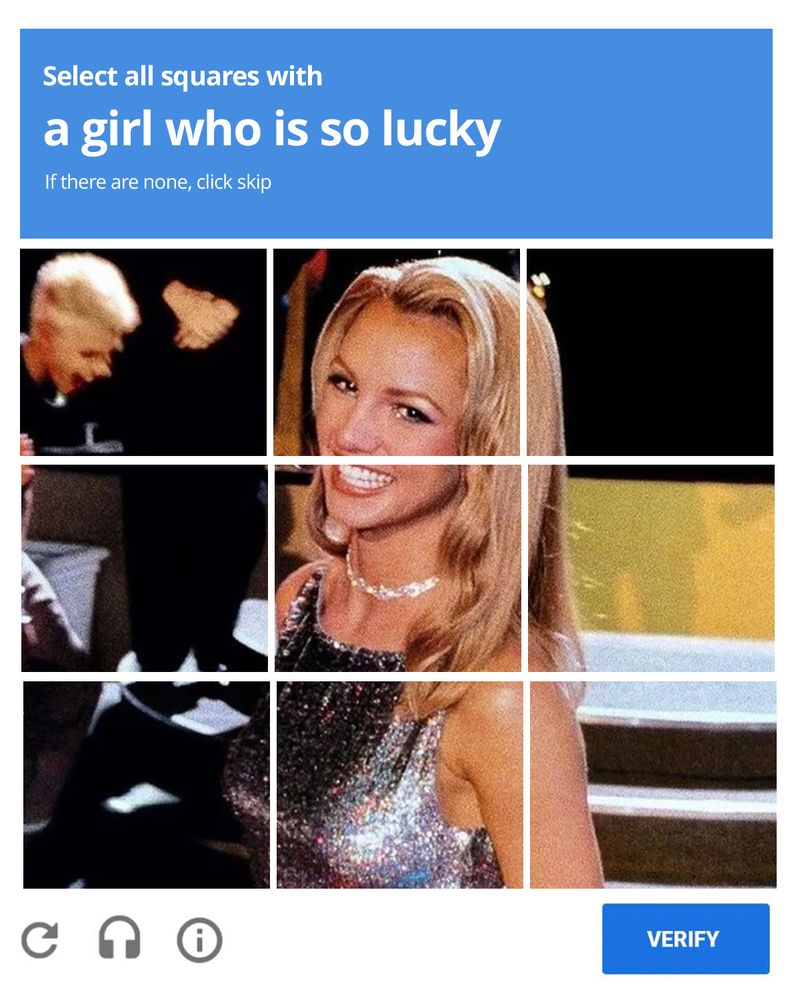The width and height of the screenshot is (800, 1000).
Task: Select the tile showing the bare shoulder and steps
Action: point(652,784)
